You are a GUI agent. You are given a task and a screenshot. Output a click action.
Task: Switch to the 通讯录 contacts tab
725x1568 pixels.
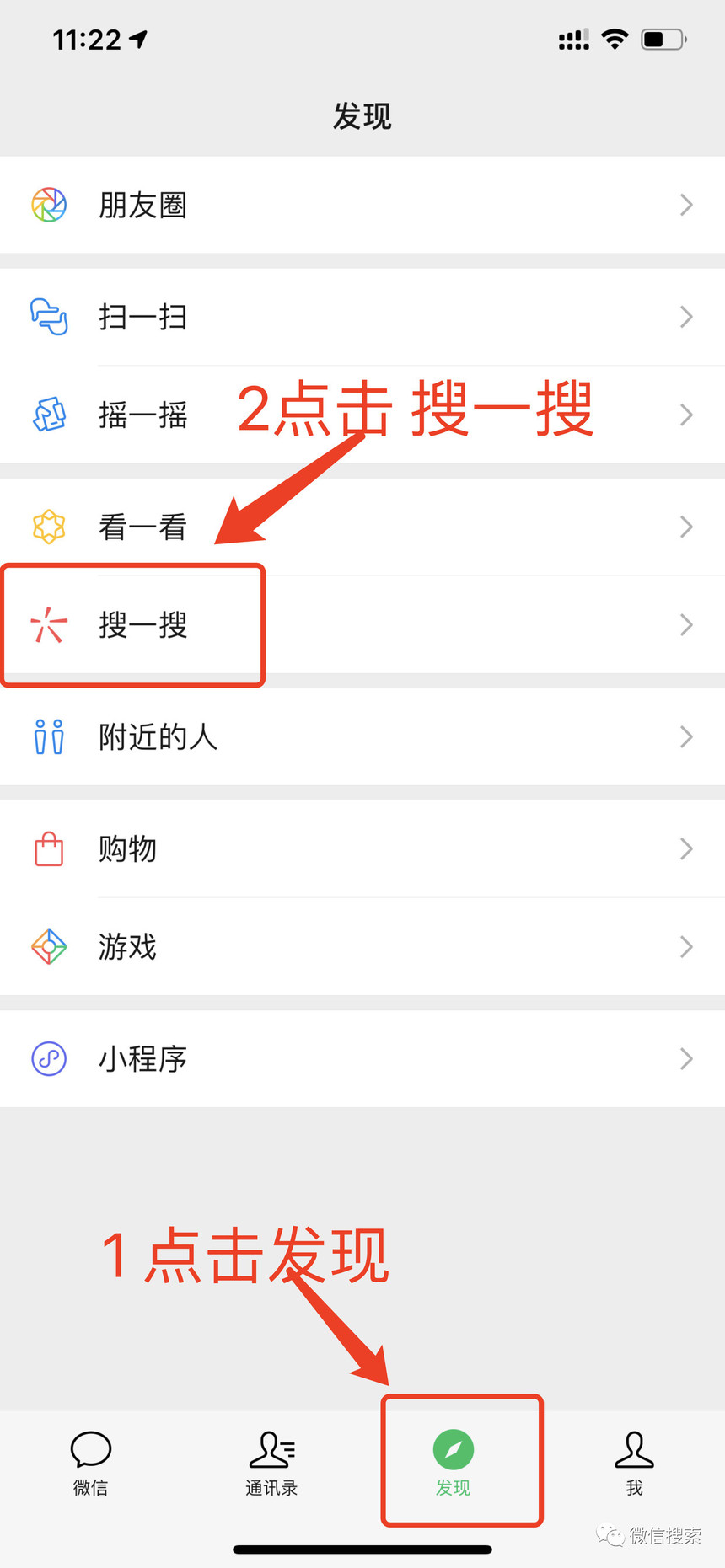(x=271, y=1464)
